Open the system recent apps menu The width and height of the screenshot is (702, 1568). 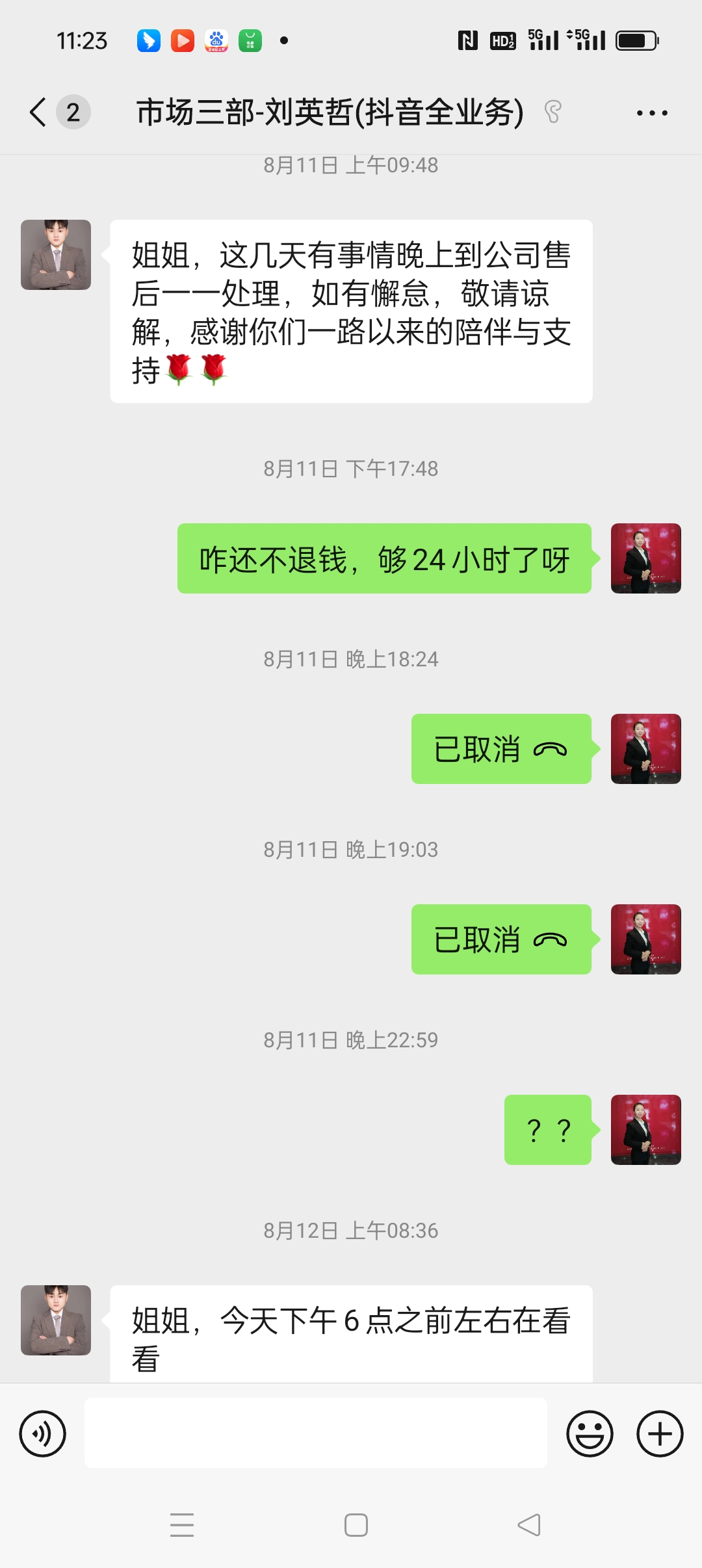pos(182,1525)
